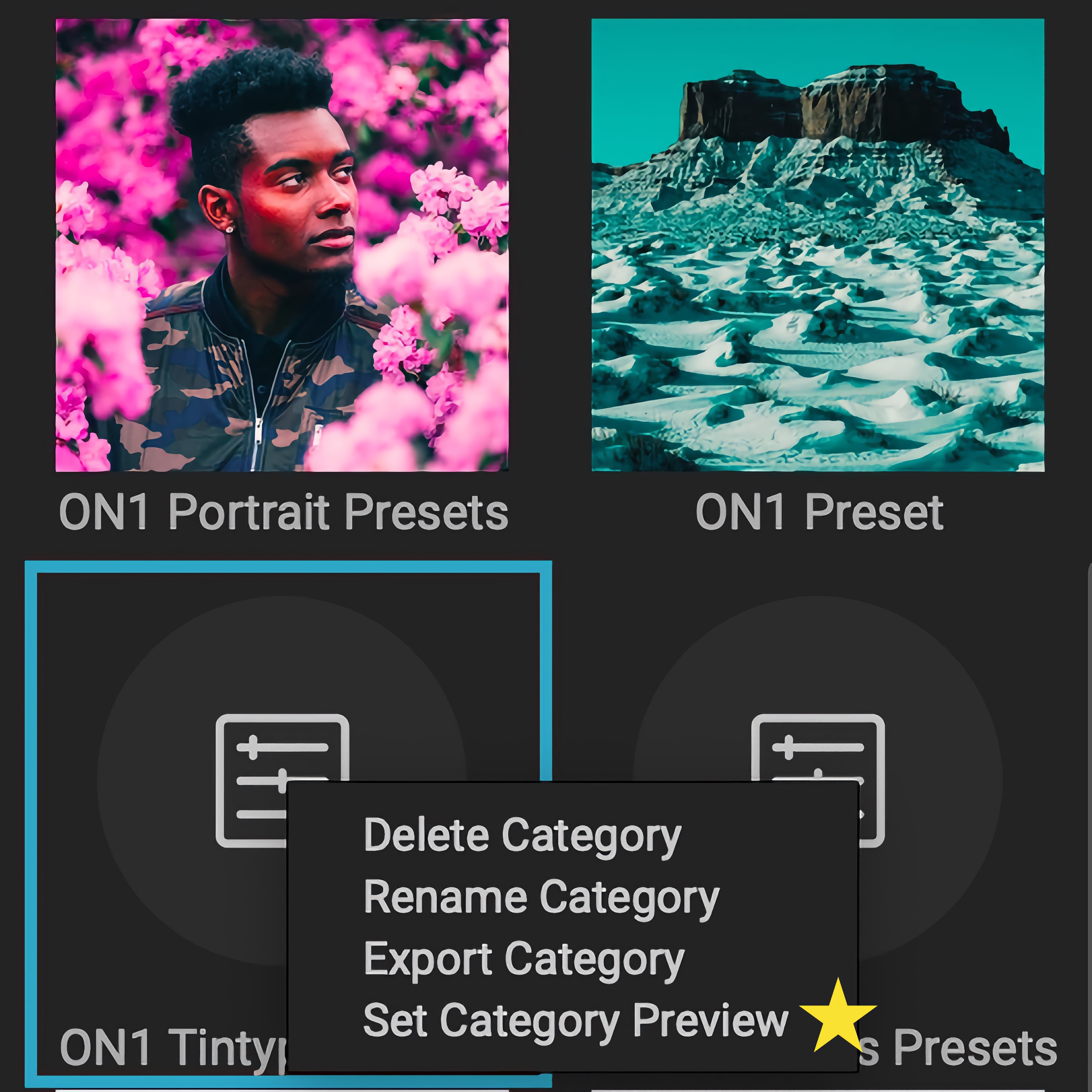This screenshot has width=1092, height=1092.
Task: Select Set Category Preview option
Action: [576, 1021]
